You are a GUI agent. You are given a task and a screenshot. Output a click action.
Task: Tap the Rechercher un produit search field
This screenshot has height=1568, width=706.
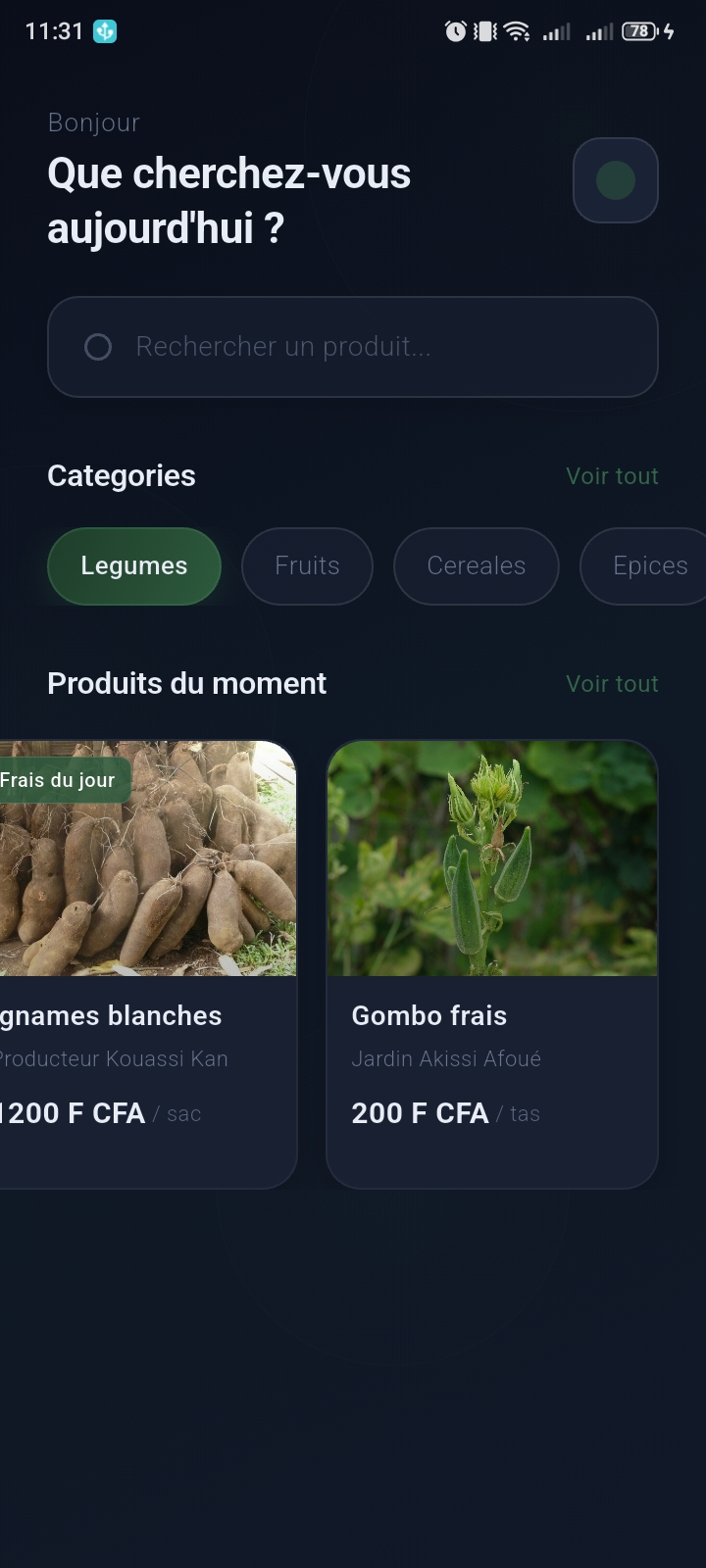pyautogui.click(x=353, y=347)
